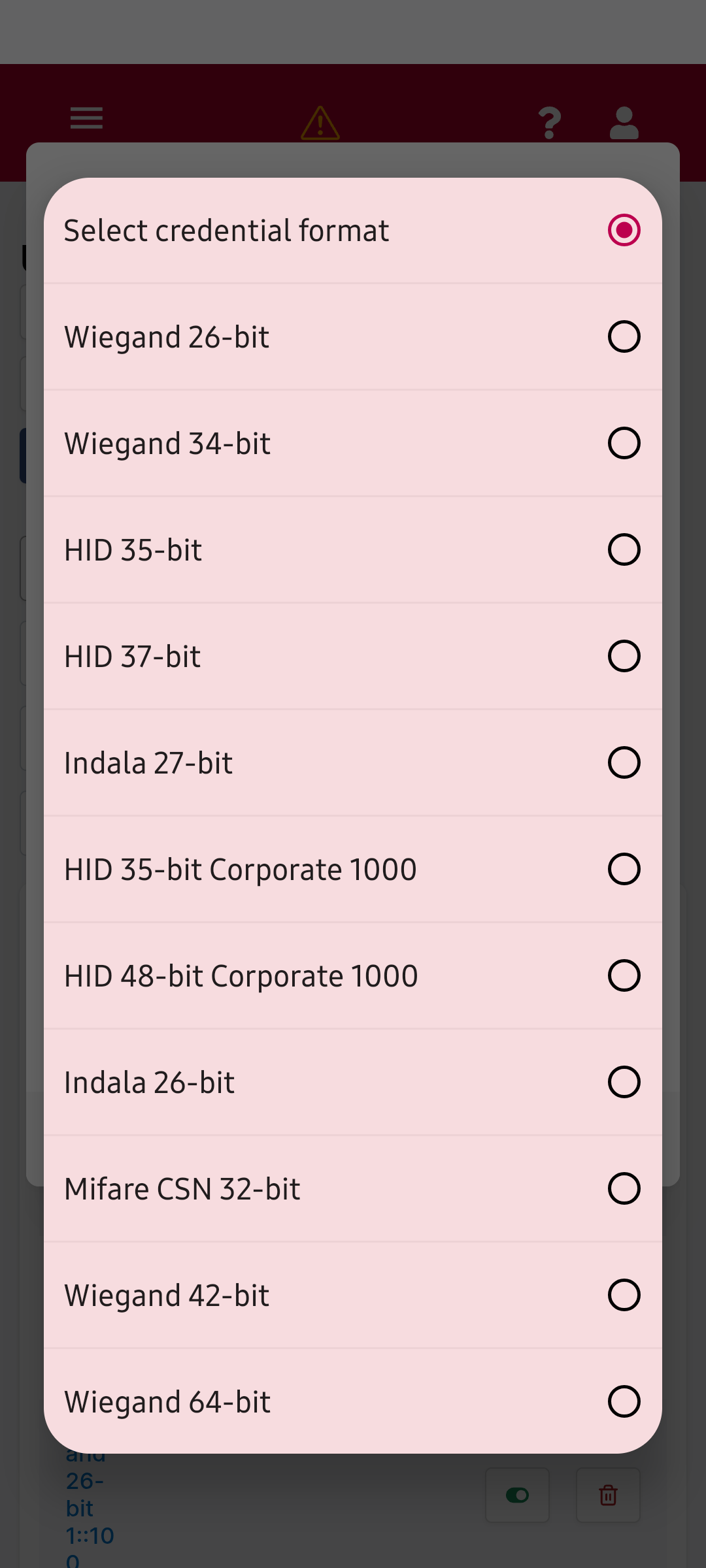This screenshot has height=1568, width=706.
Task: Choose HID 37-bit credential format
Action: 353,657
